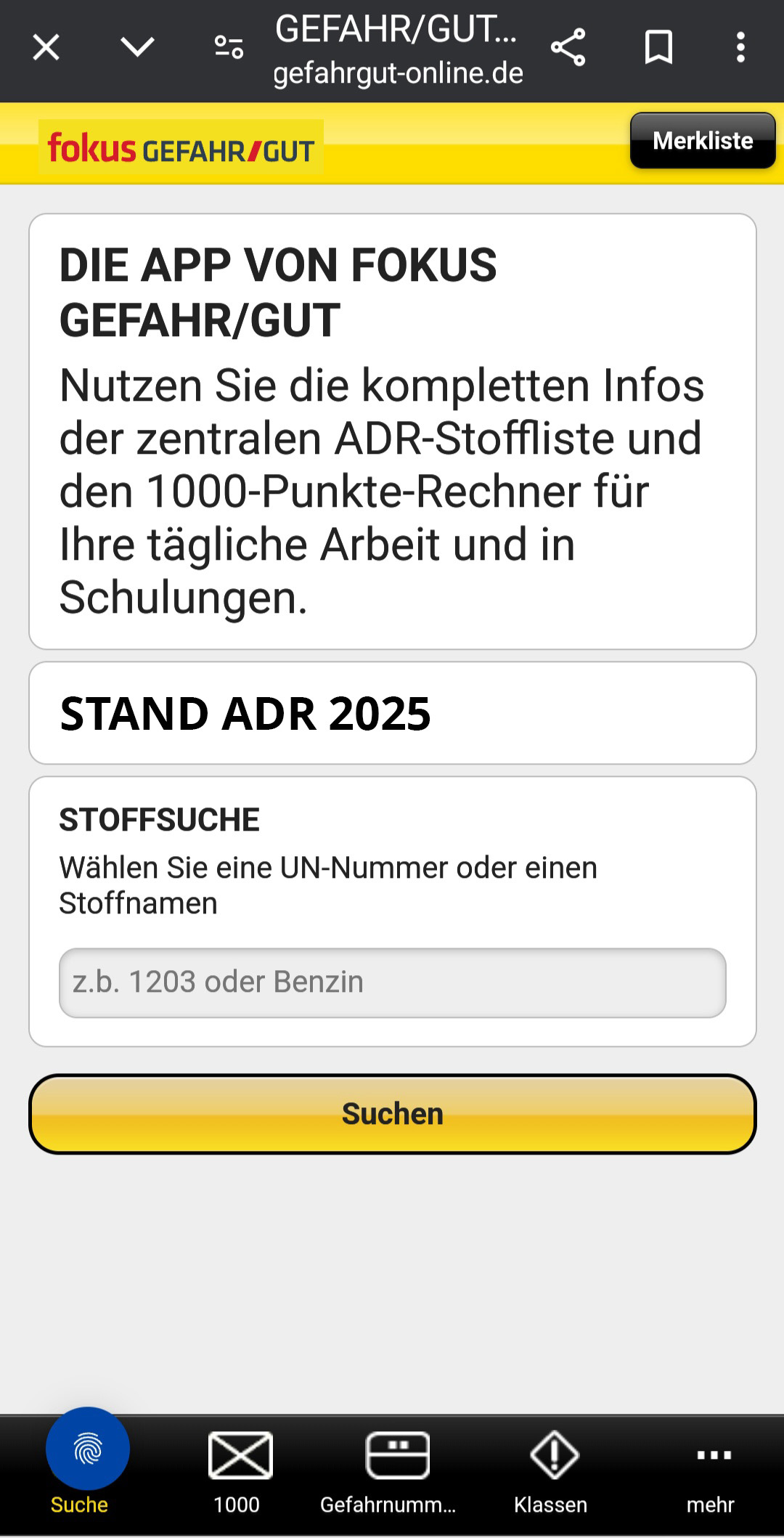Open the browser overflow menu

click(740, 48)
